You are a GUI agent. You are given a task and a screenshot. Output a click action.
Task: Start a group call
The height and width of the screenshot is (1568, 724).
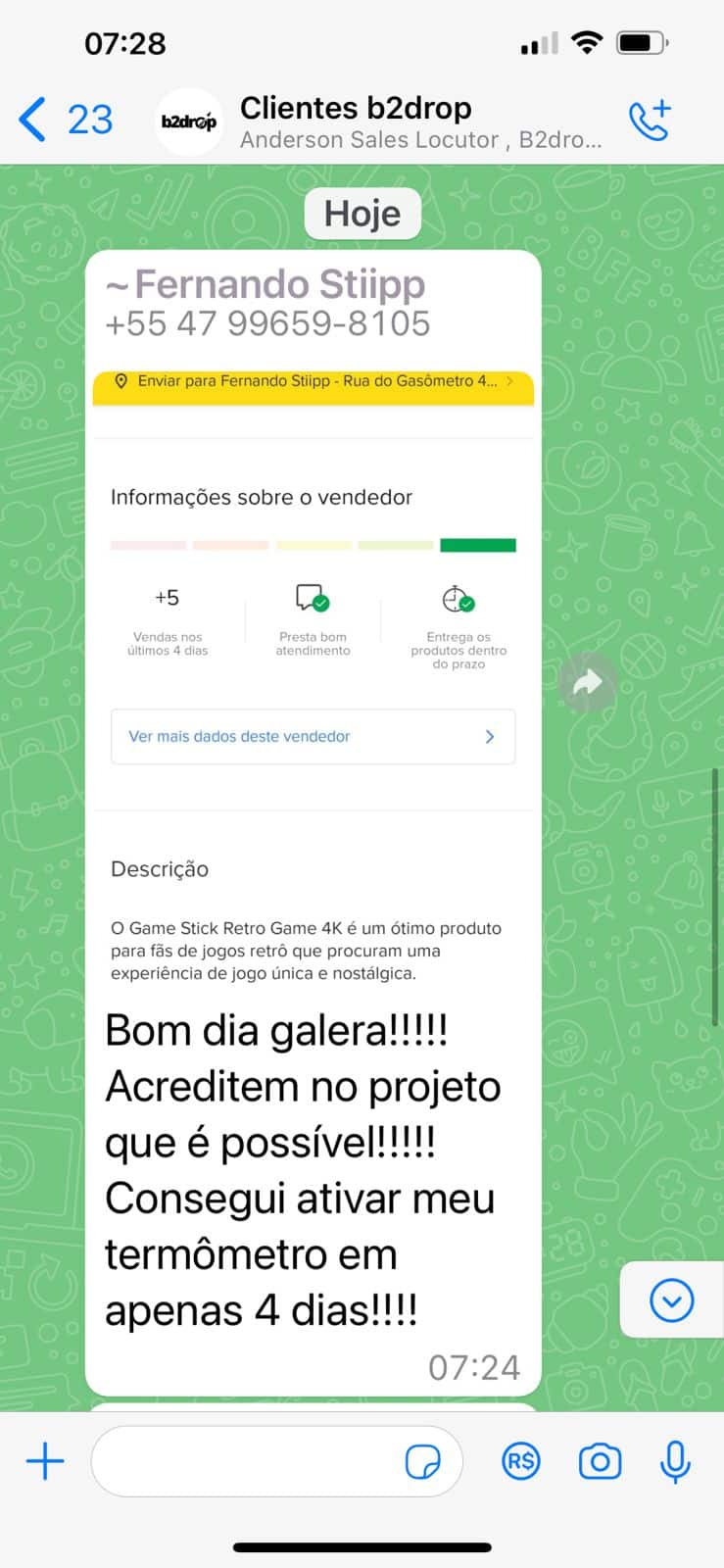coord(650,121)
